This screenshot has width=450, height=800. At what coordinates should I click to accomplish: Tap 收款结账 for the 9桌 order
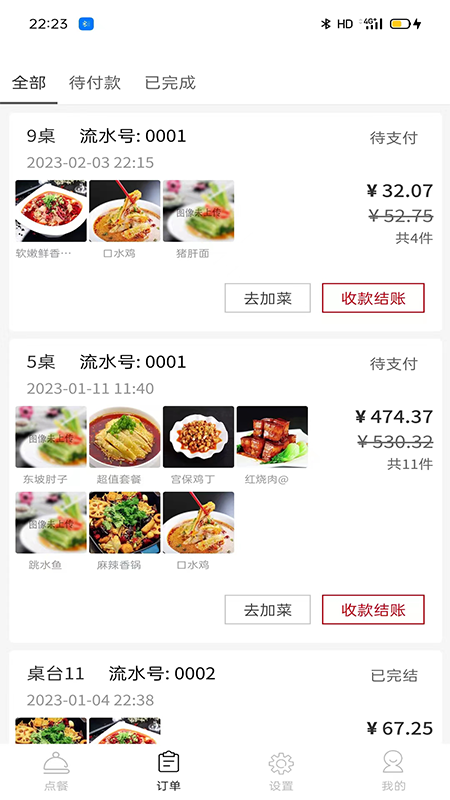click(x=373, y=298)
